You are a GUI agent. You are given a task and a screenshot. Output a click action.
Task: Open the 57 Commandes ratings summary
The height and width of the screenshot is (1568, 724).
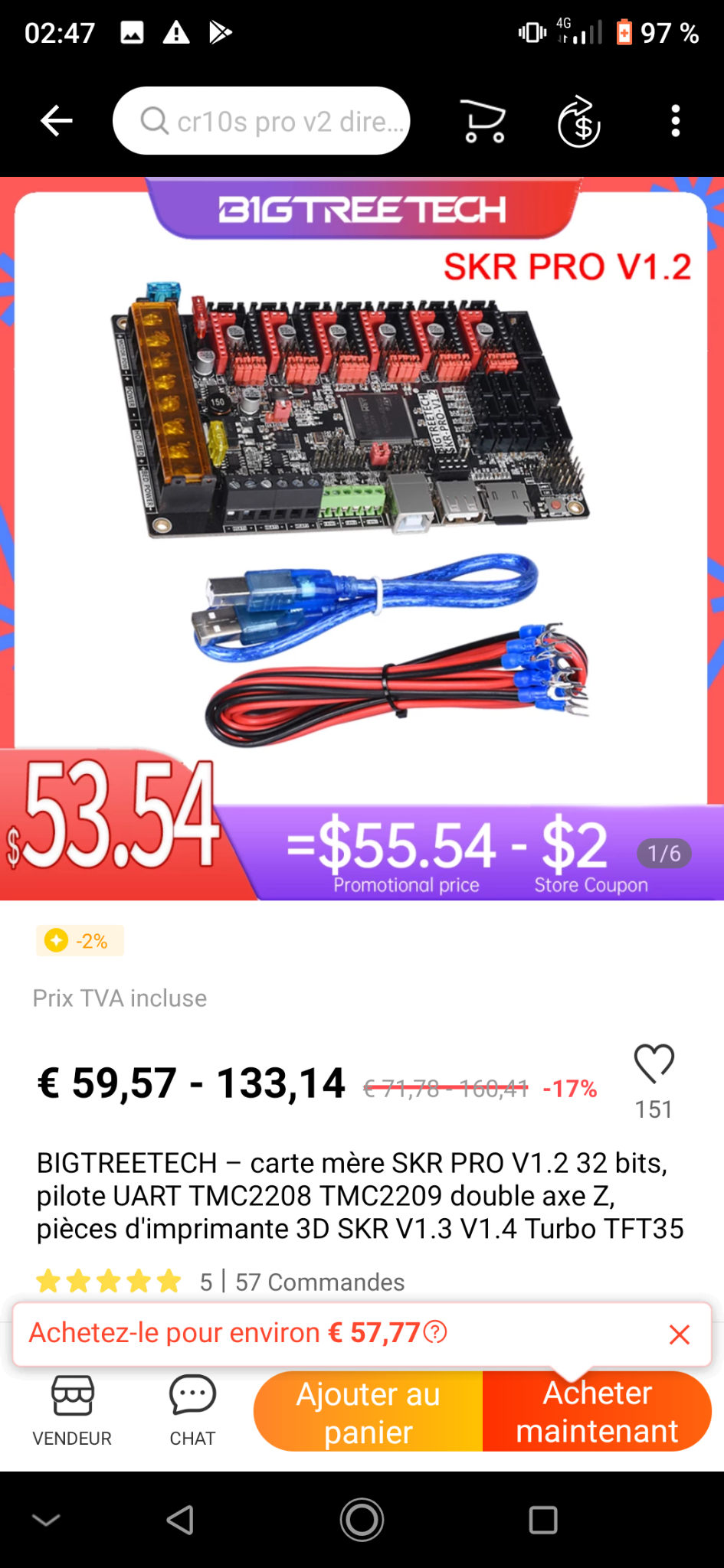coord(319,1282)
